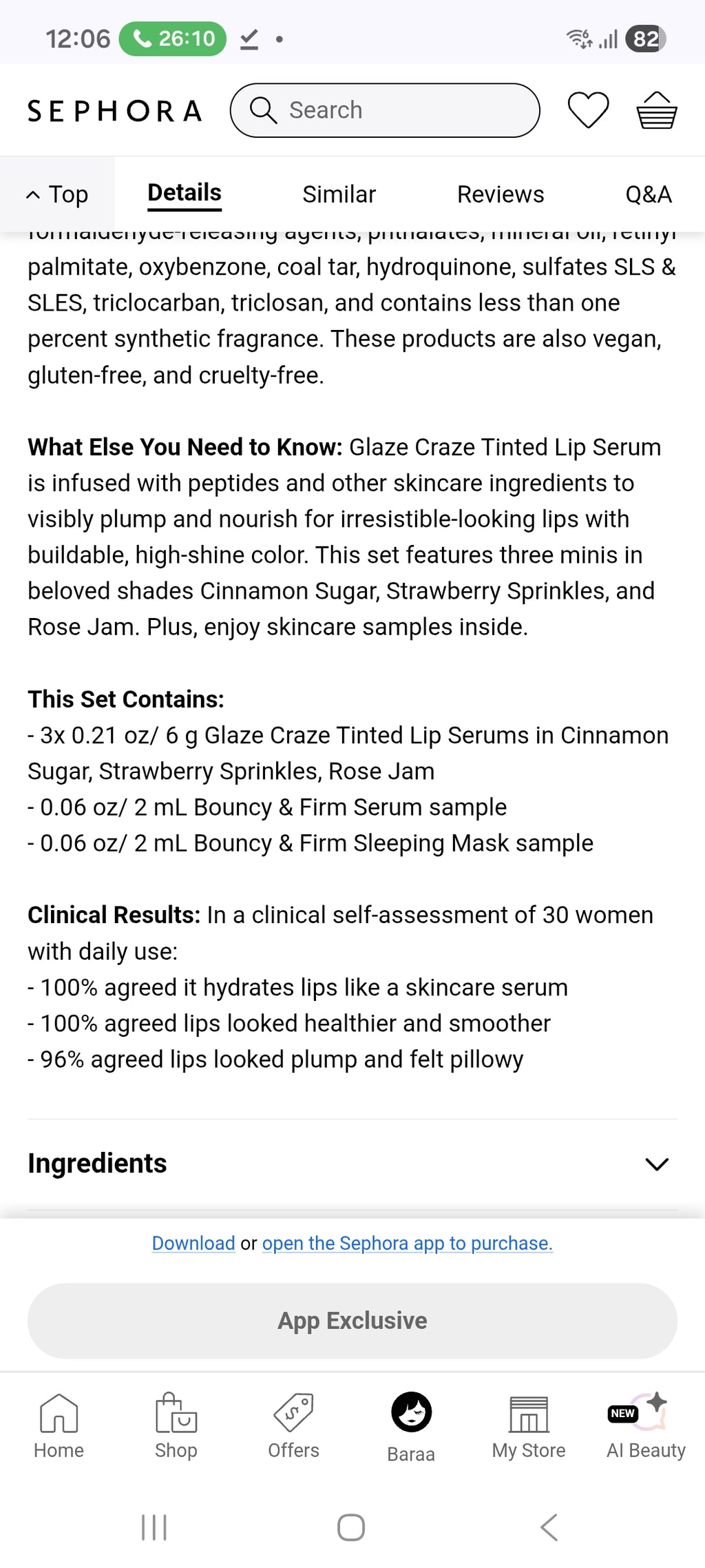The height and width of the screenshot is (1568, 705).
Task: Open the Shop tab
Action: (176, 1426)
